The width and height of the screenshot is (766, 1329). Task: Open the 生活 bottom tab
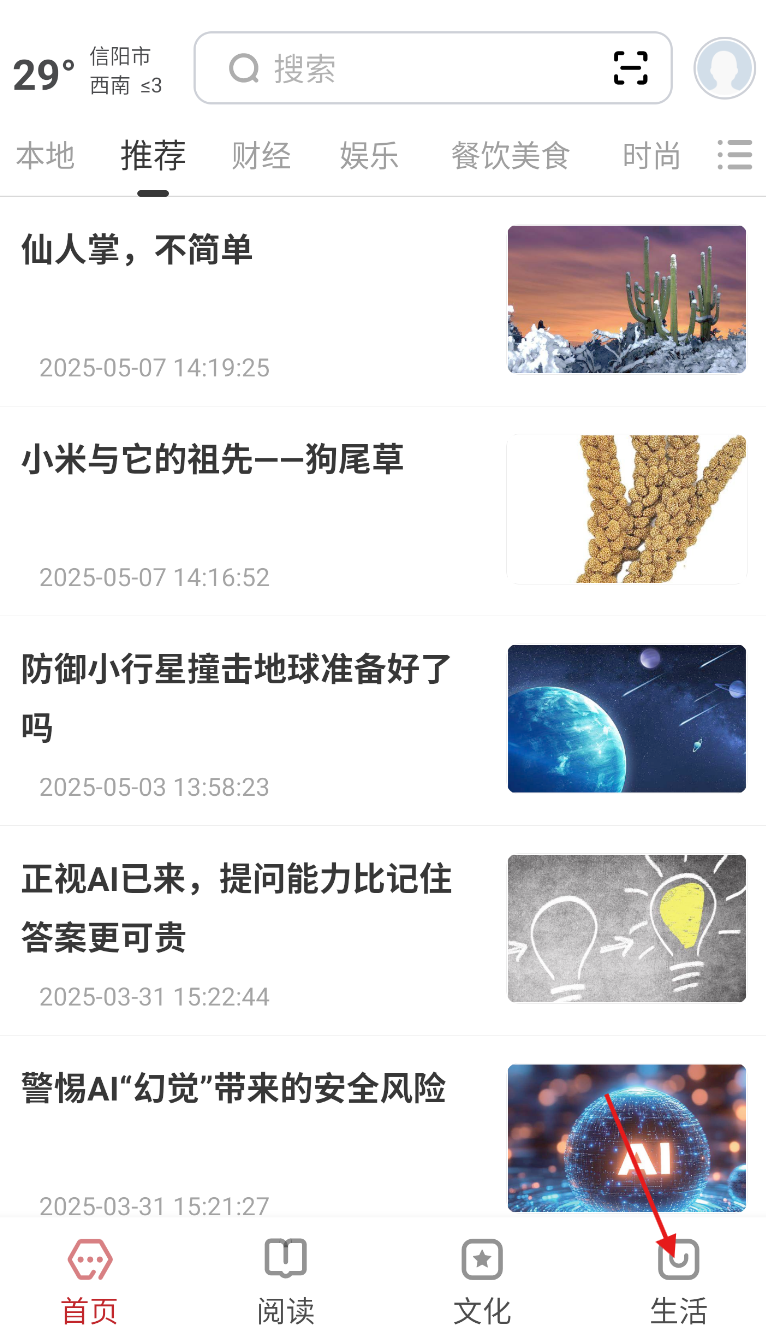click(x=678, y=1281)
